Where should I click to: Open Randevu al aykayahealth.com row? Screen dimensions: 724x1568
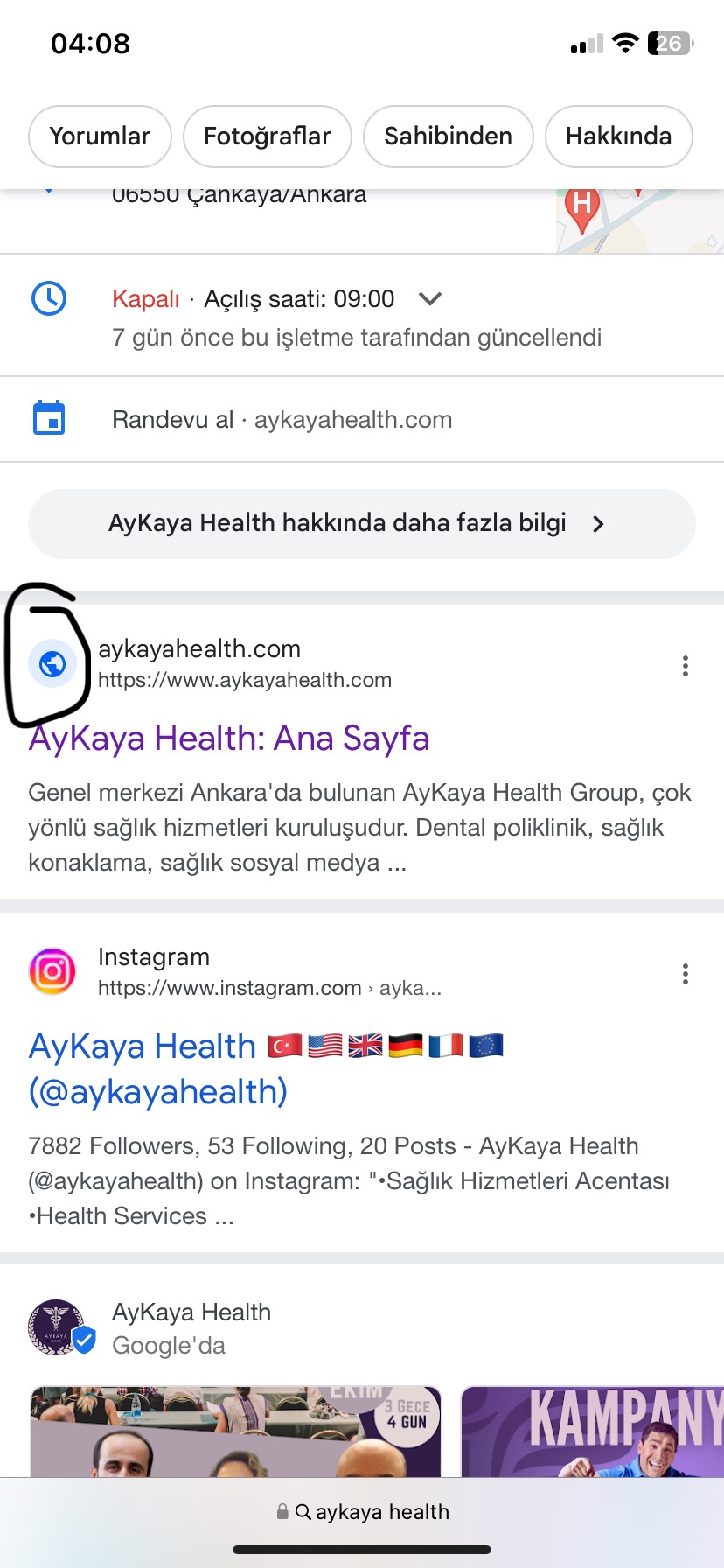tap(282, 420)
